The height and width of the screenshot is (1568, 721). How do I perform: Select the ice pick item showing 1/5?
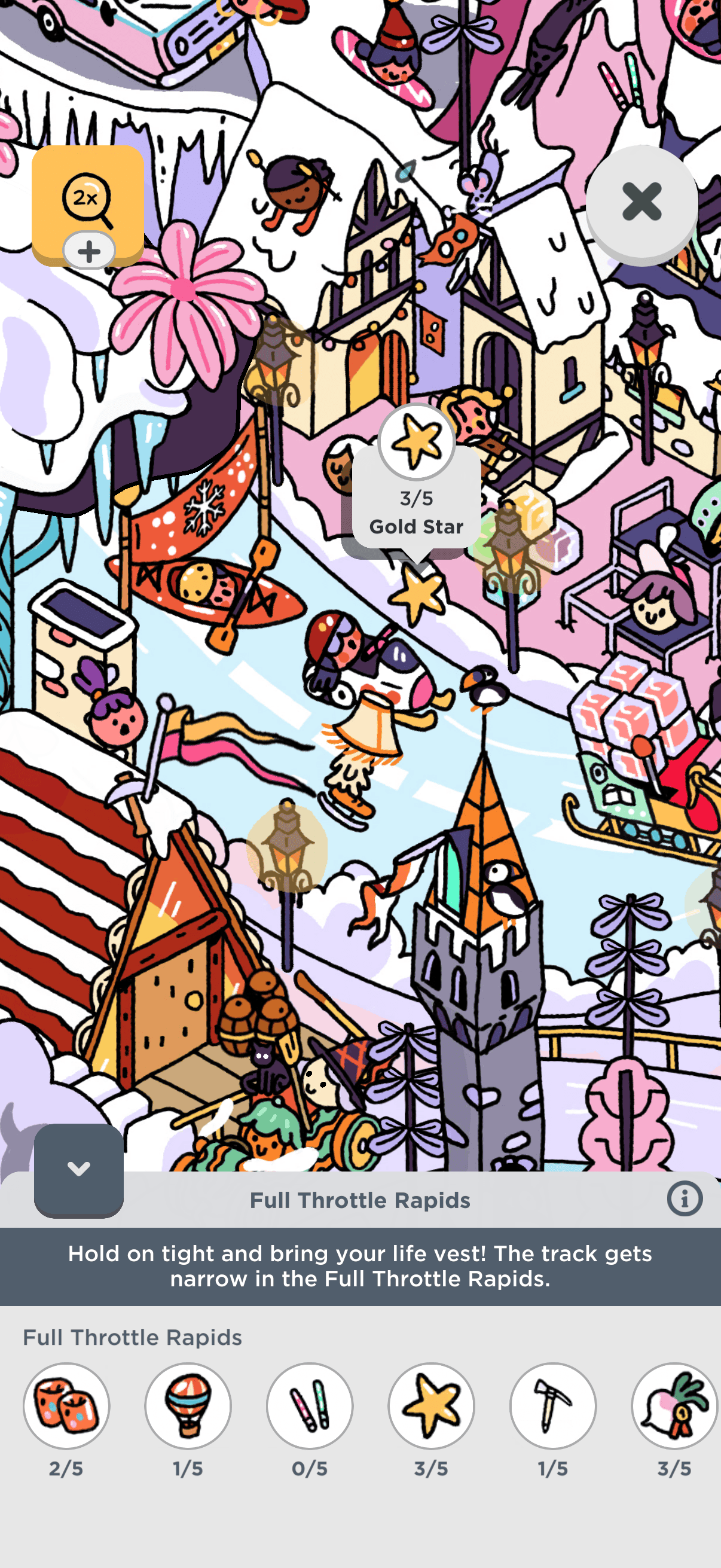[x=553, y=1405]
